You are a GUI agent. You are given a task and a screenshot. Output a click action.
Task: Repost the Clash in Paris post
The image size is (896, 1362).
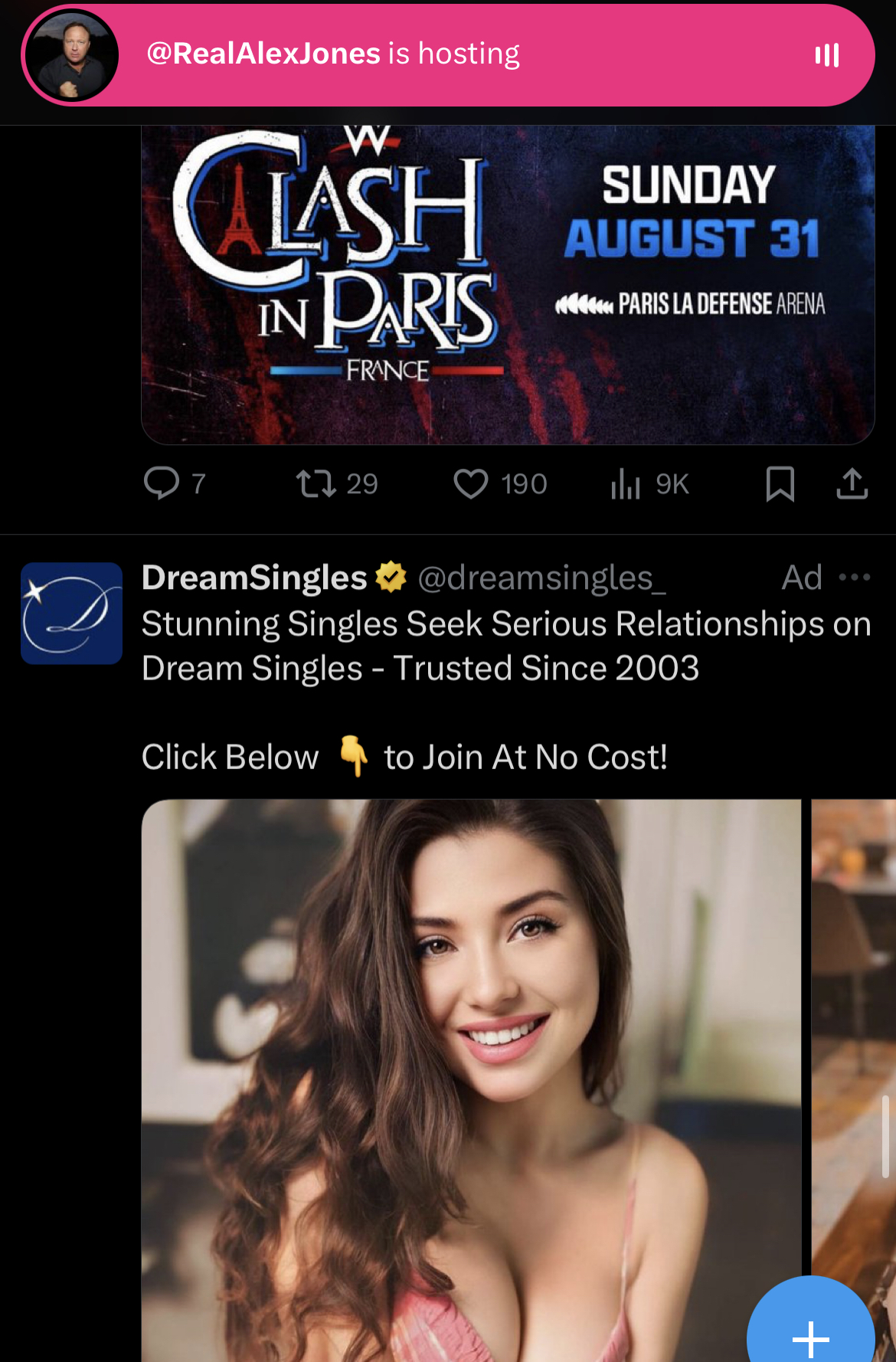pyautogui.click(x=316, y=483)
